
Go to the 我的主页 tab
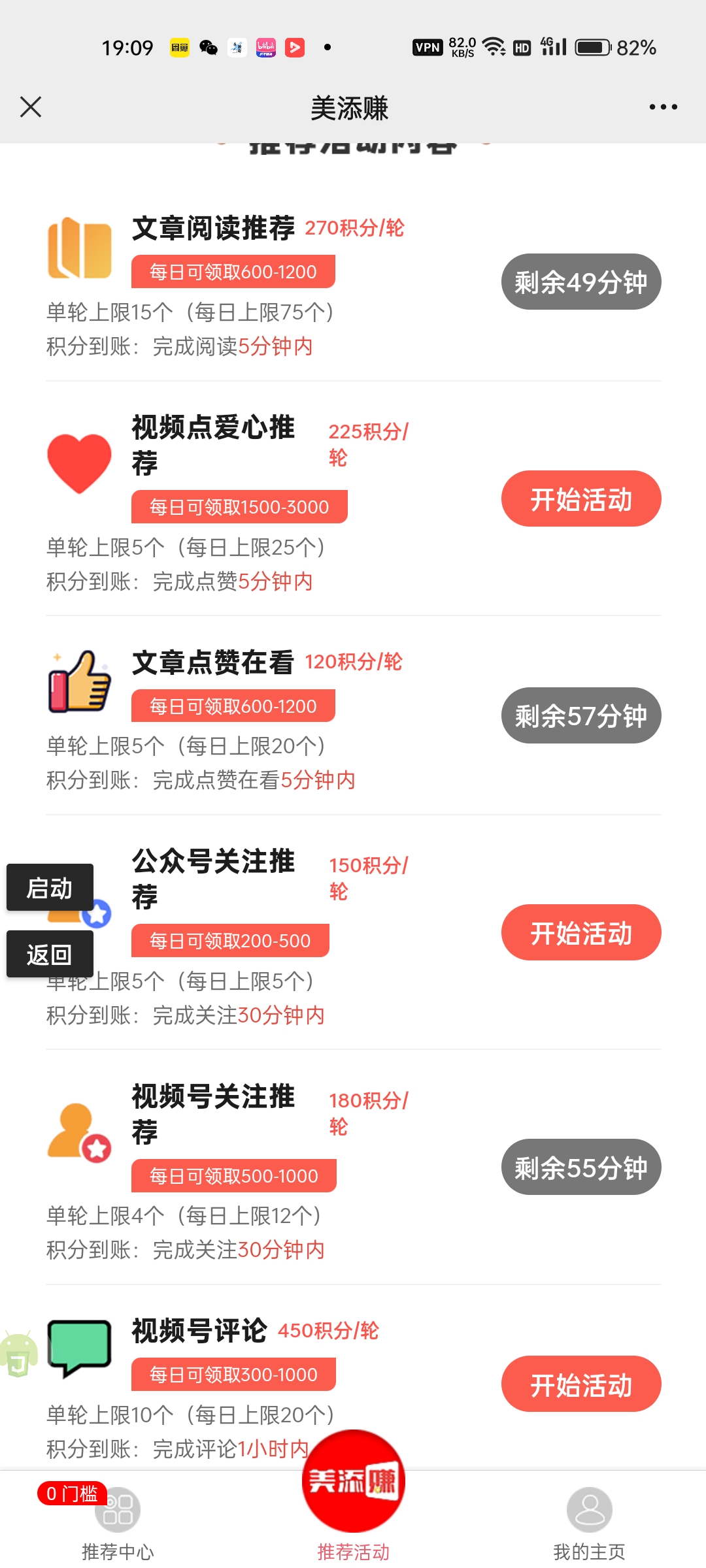coord(589,1524)
